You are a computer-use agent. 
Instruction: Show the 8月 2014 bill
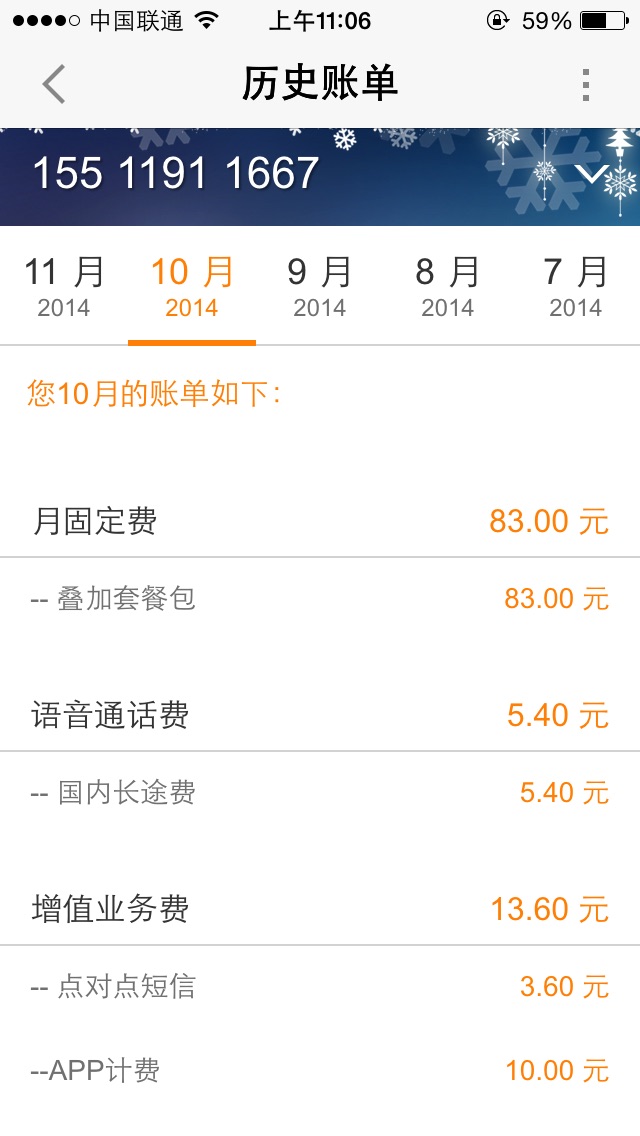pyautogui.click(x=448, y=286)
